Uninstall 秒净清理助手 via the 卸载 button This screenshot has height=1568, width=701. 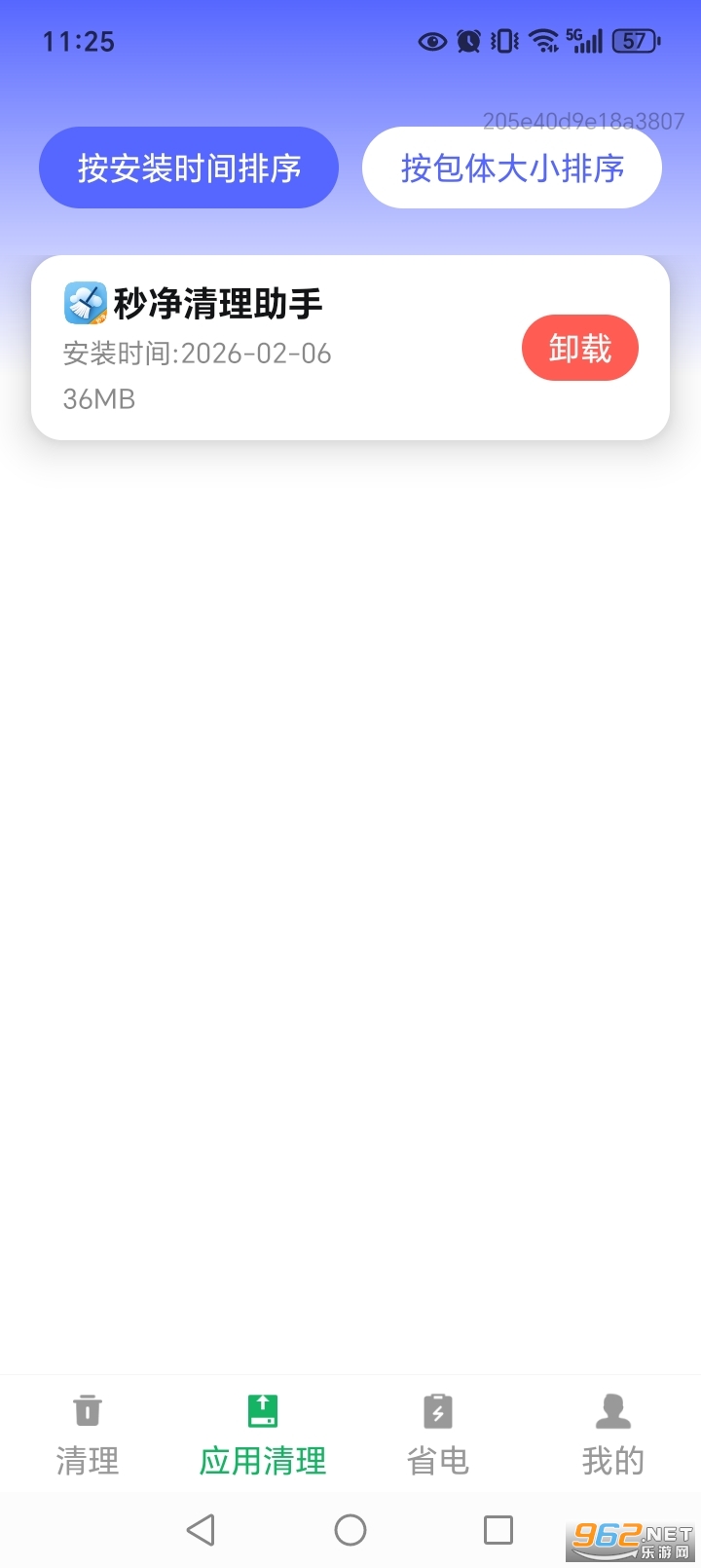tap(580, 347)
